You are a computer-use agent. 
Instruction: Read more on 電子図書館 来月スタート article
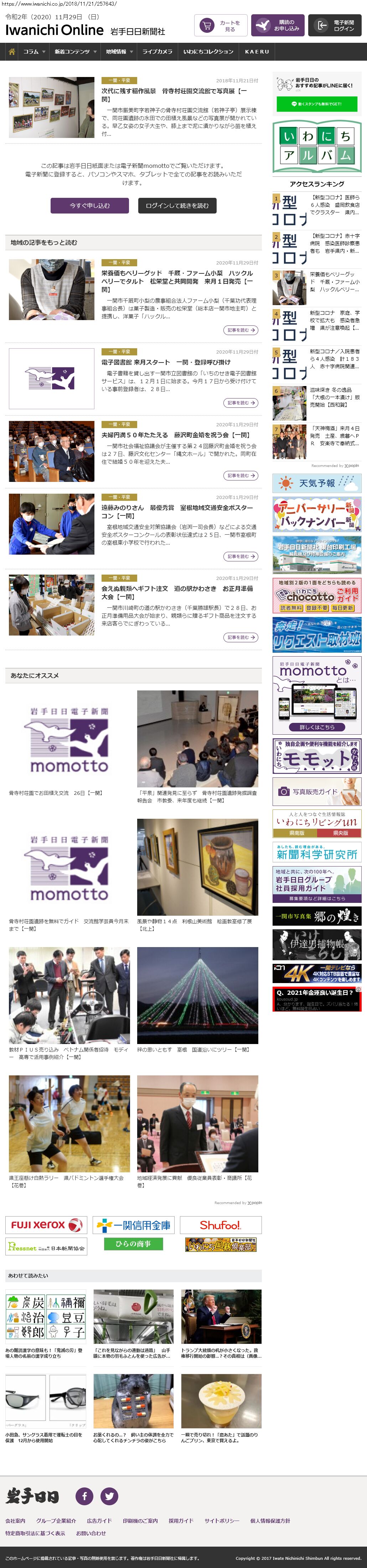[x=241, y=403]
